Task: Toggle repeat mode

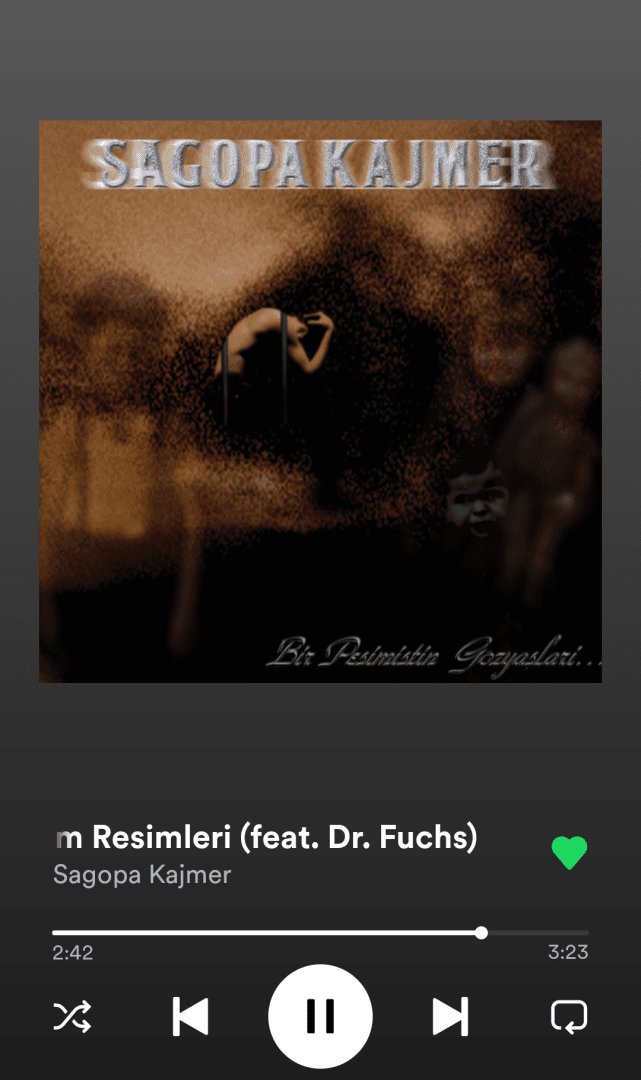Action: click(569, 1017)
